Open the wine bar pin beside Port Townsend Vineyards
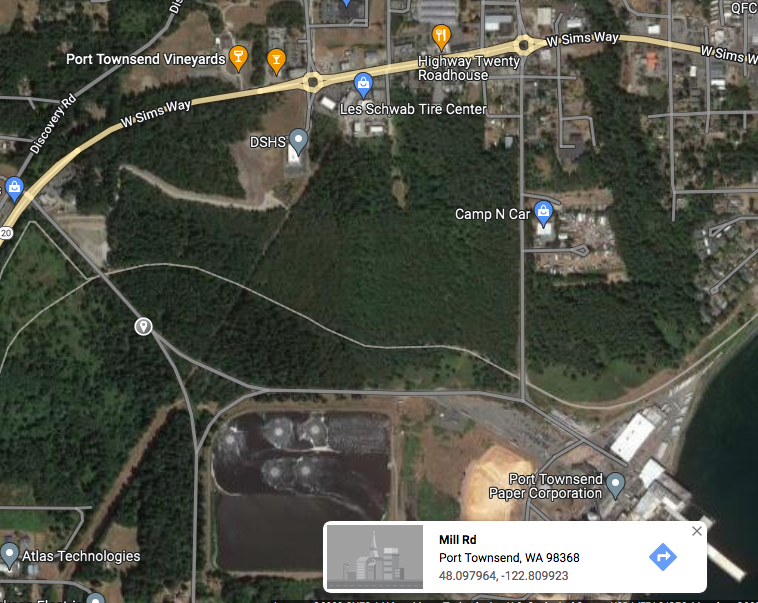The image size is (758, 603). pos(276,62)
